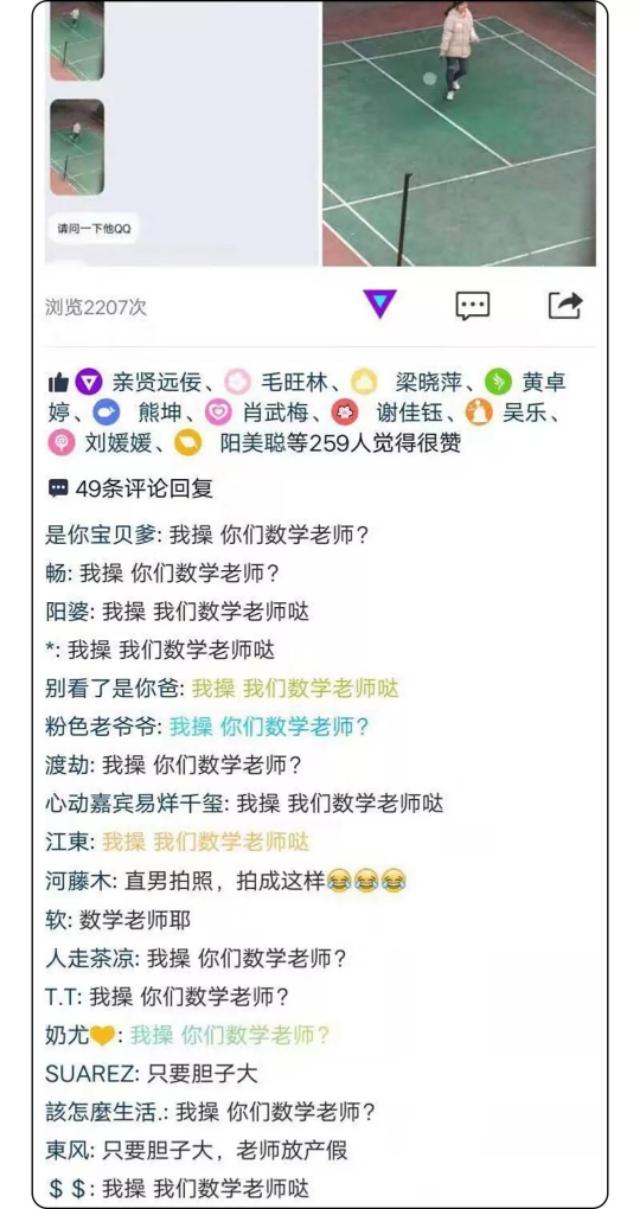Open liker 谢佳钰's profile

click(x=408, y=412)
